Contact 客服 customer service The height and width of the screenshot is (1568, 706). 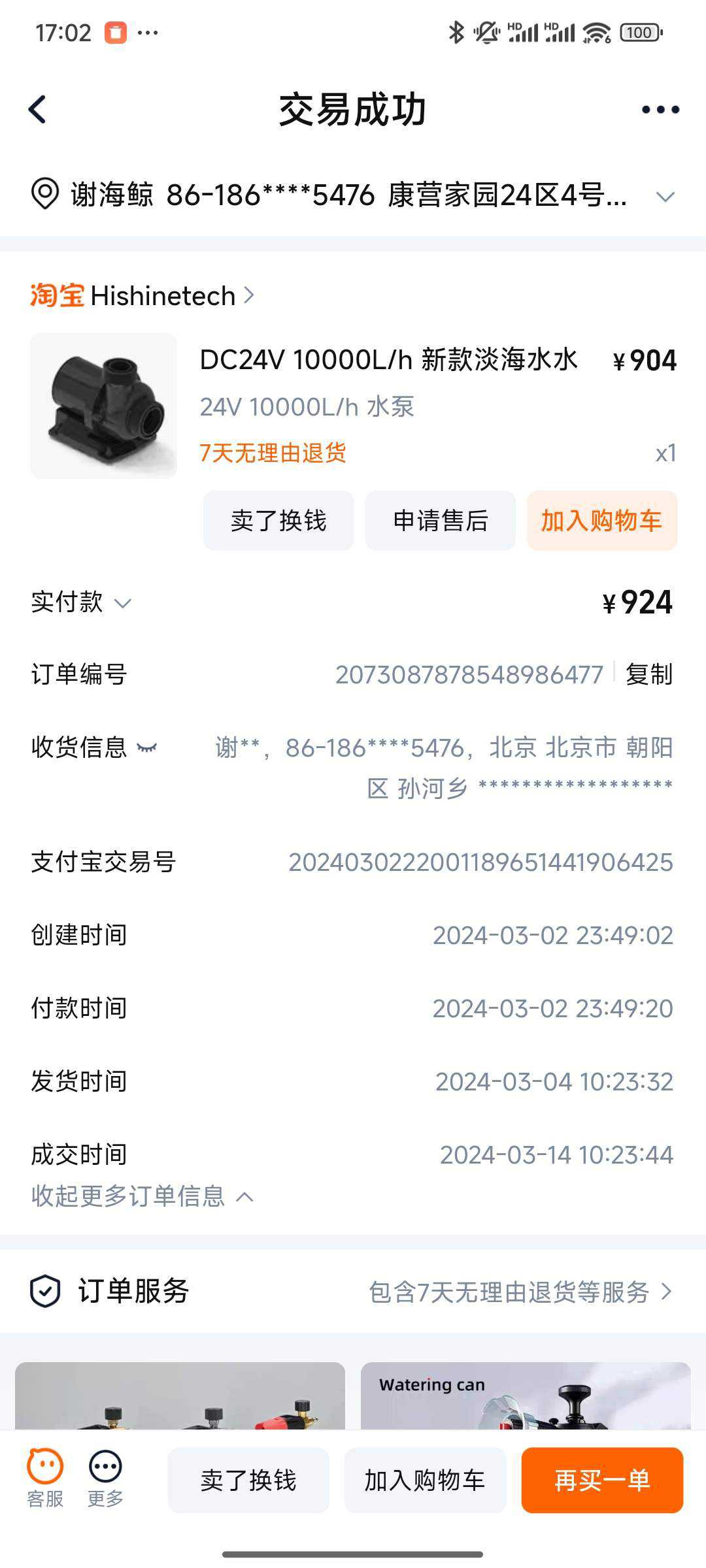[45, 1479]
